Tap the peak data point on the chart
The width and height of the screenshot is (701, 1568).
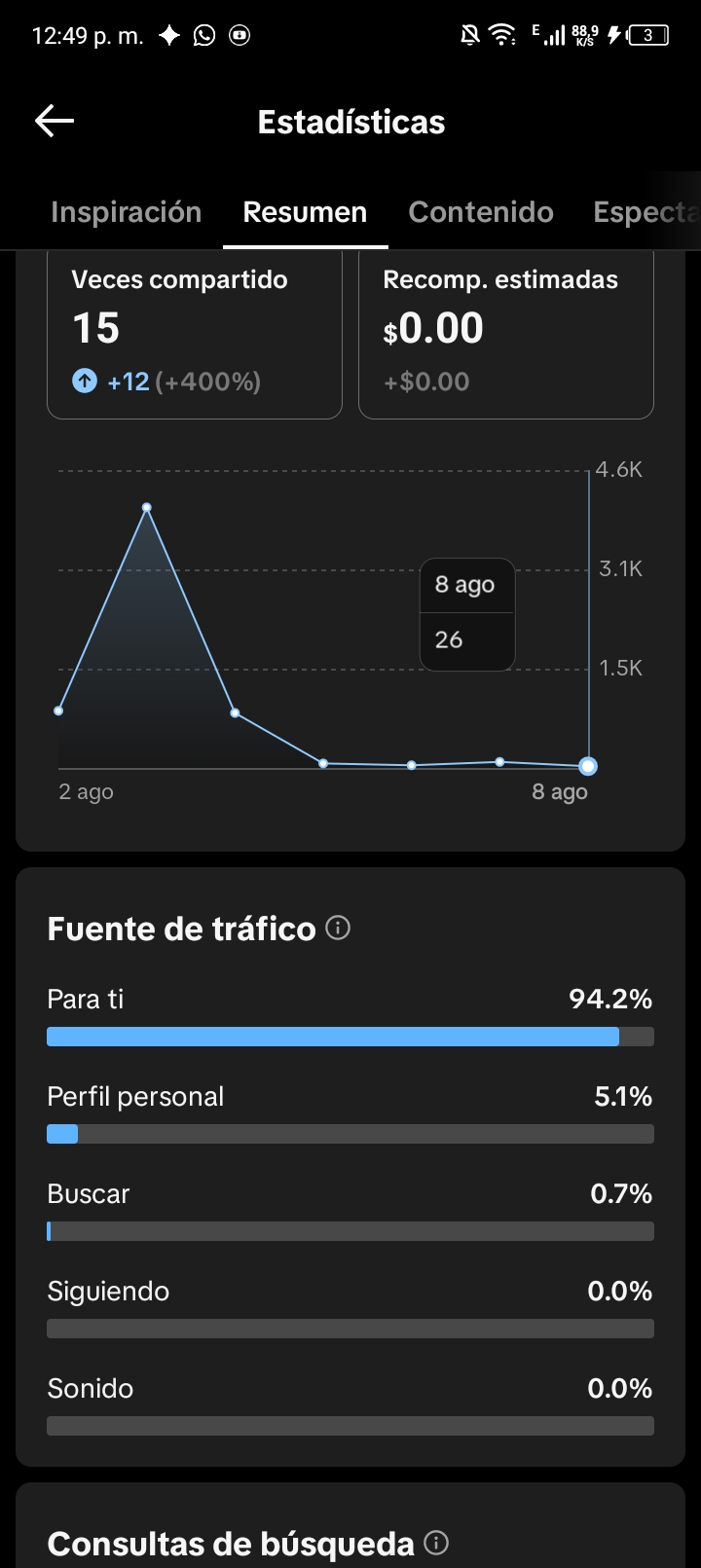[147, 508]
